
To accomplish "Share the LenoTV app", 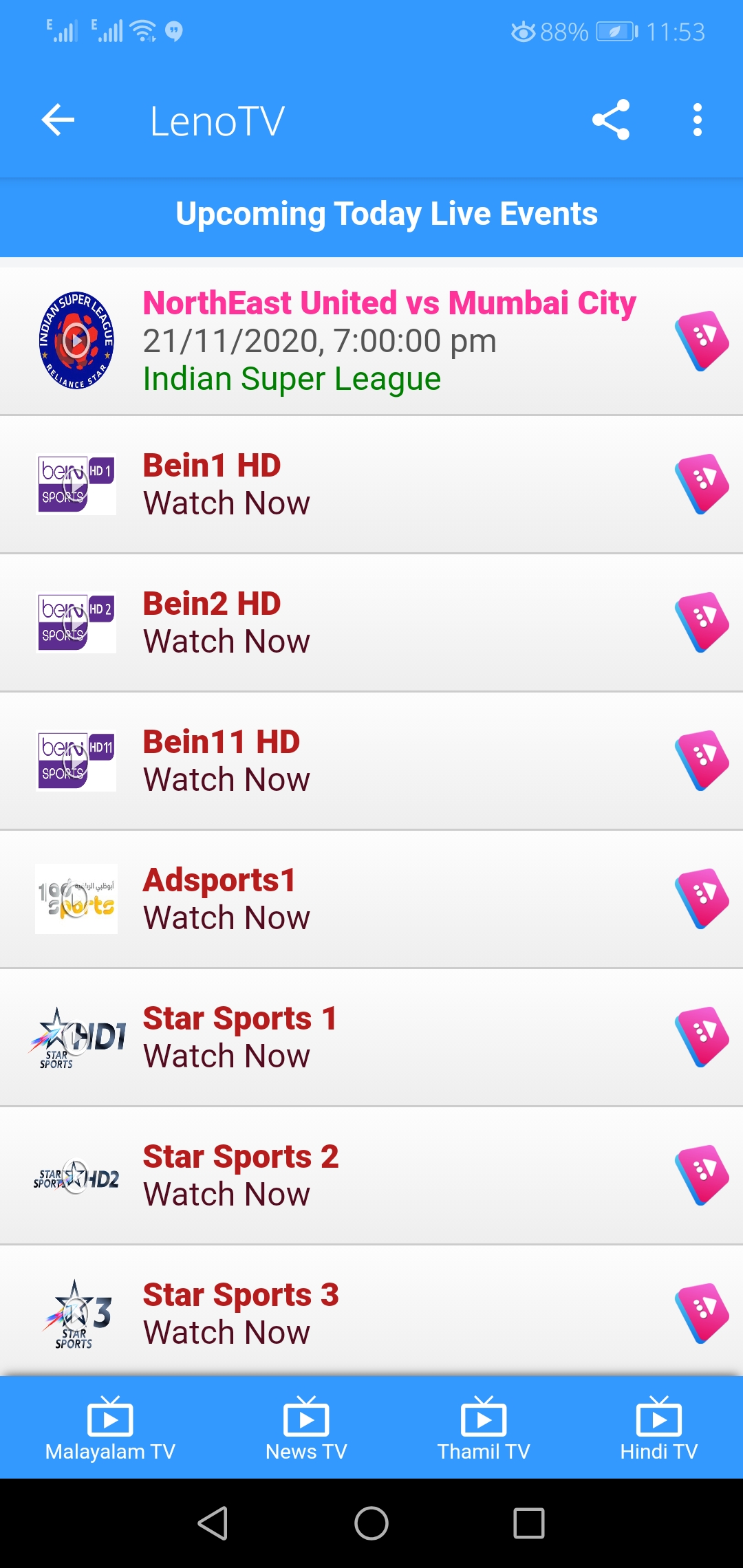I will click(x=611, y=120).
